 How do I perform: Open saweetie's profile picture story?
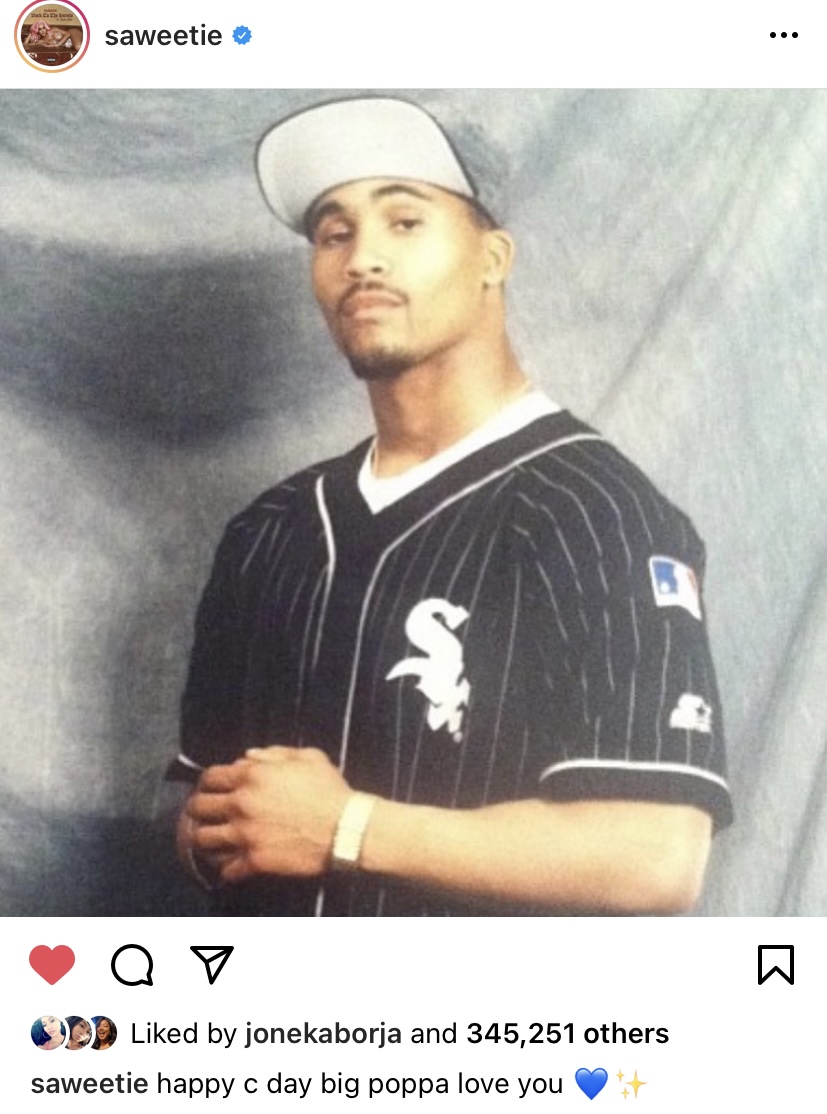click(x=50, y=37)
